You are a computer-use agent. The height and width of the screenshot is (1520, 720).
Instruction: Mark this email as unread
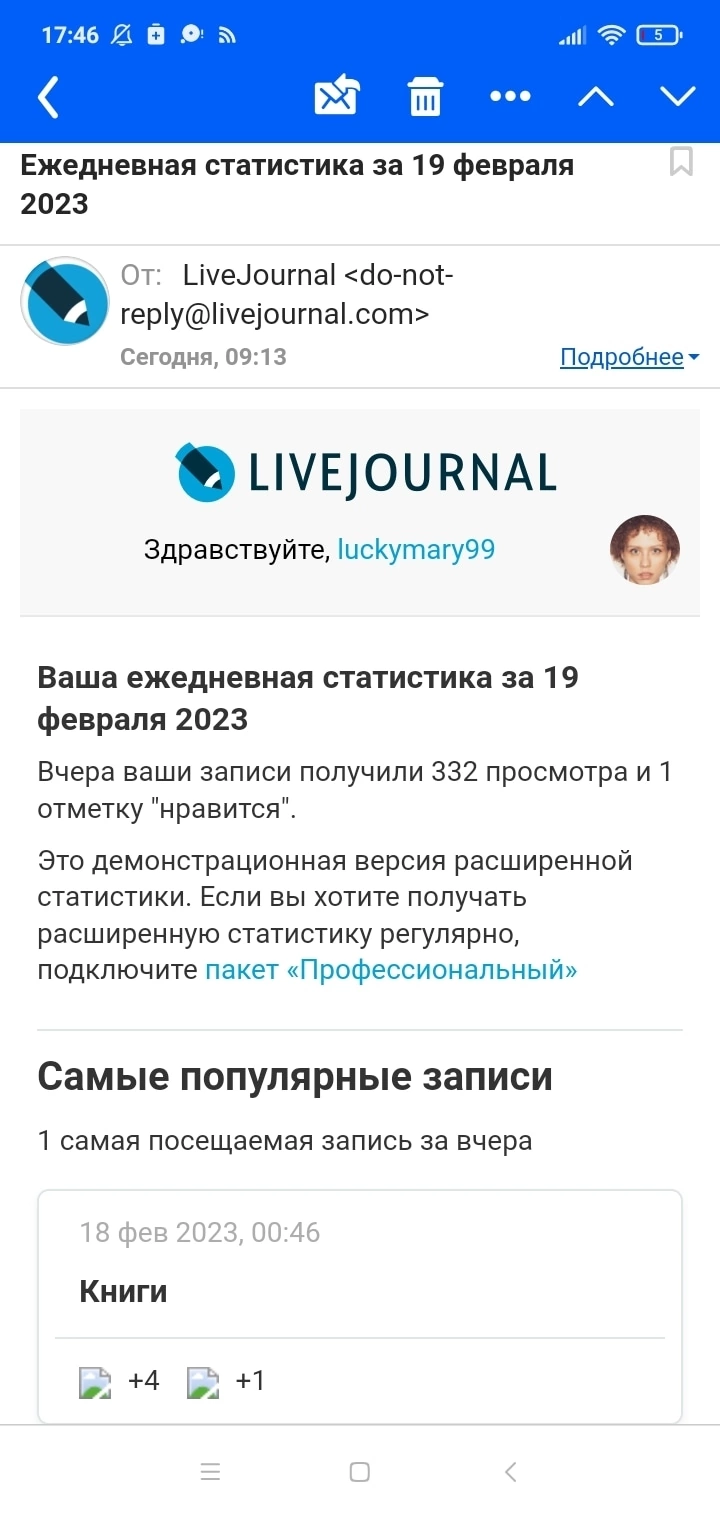[x=337, y=96]
